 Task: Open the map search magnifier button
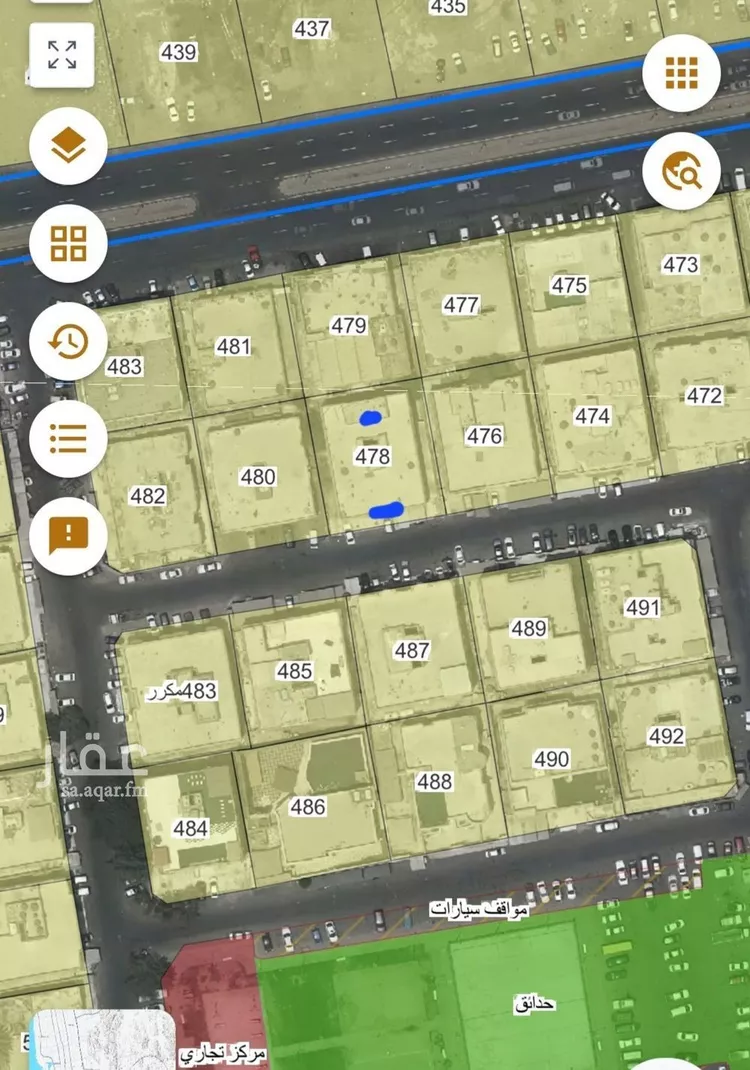(x=681, y=172)
